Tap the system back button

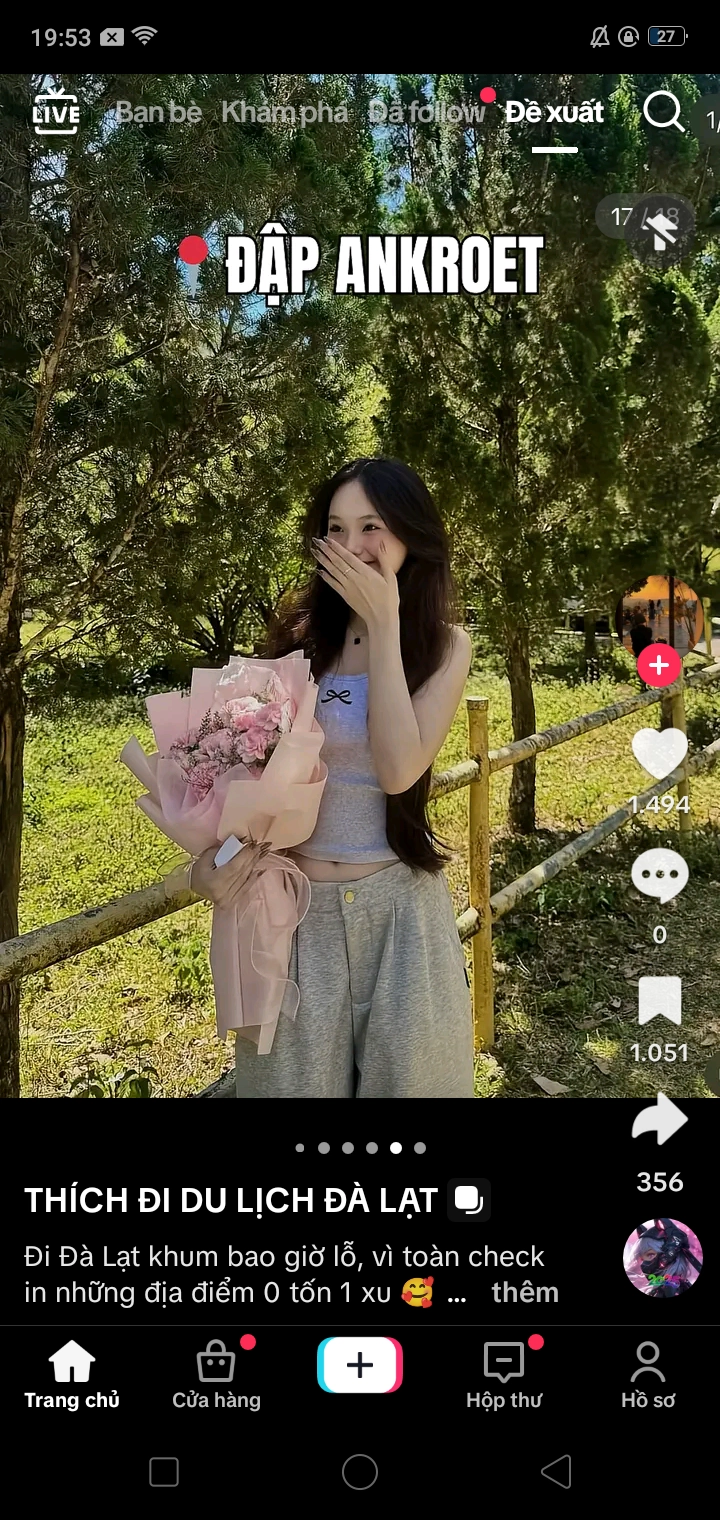556,1471
